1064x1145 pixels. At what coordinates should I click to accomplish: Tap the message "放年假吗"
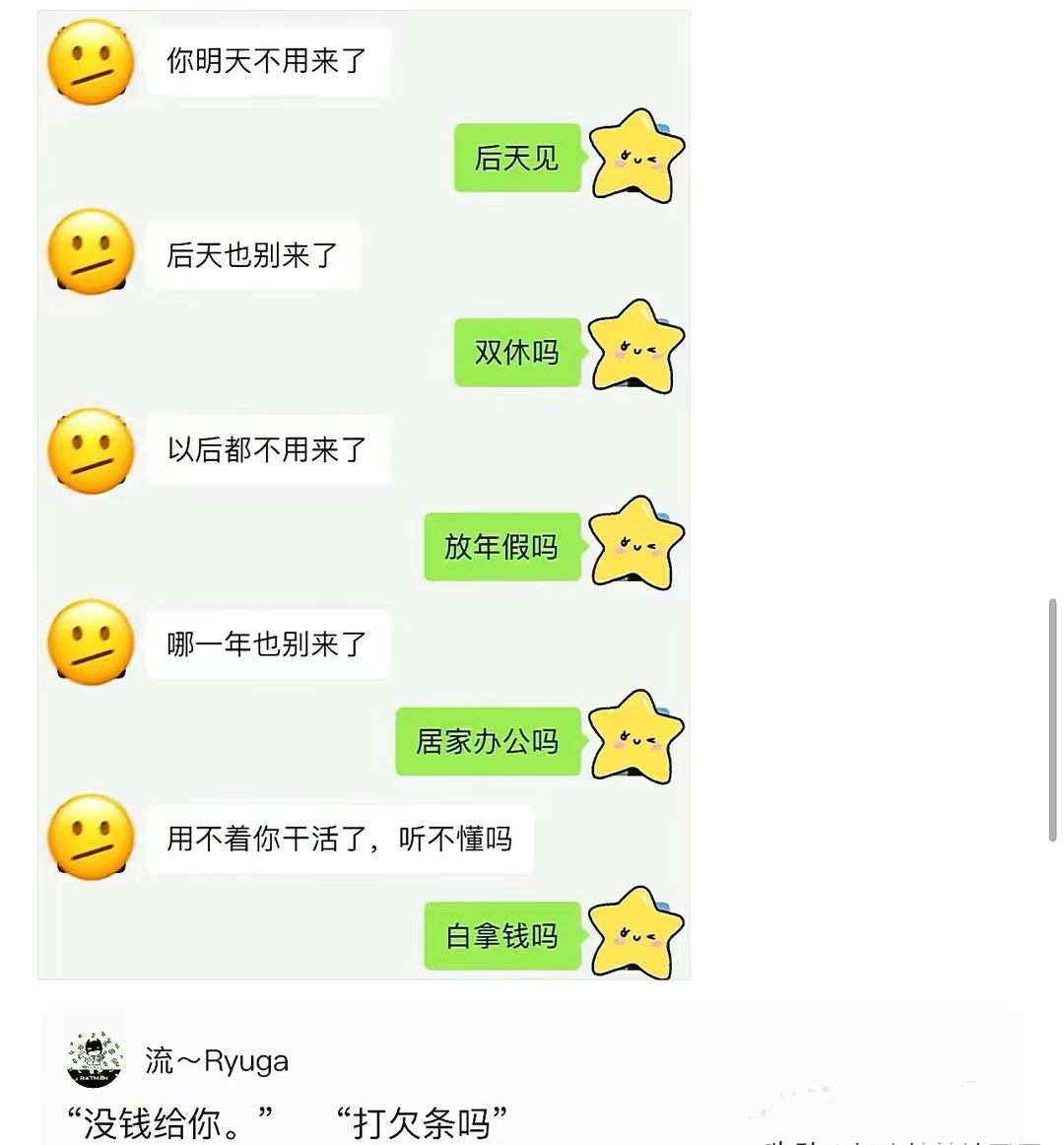(x=501, y=547)
